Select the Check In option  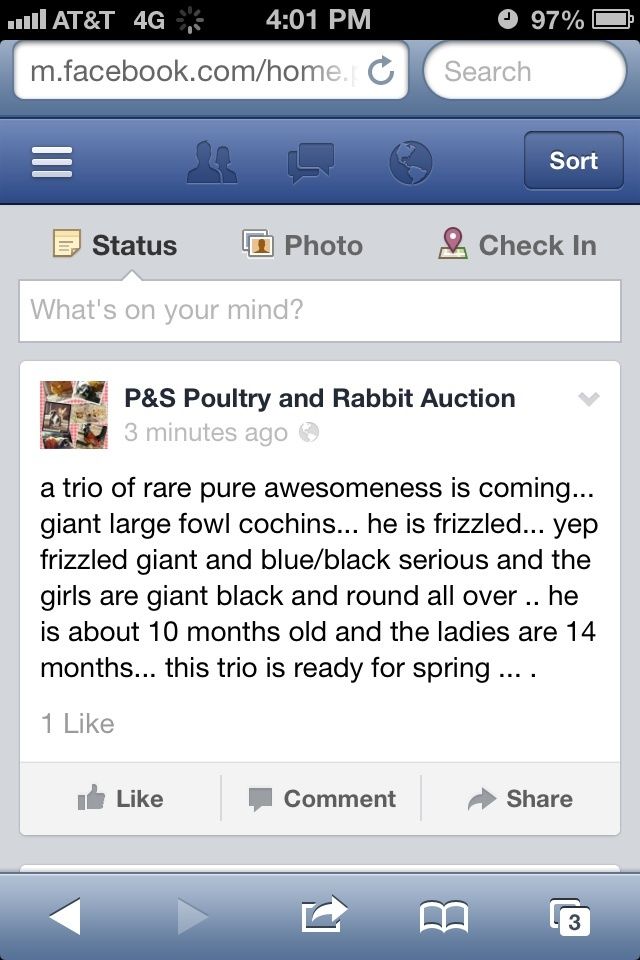tap(517, 245)
